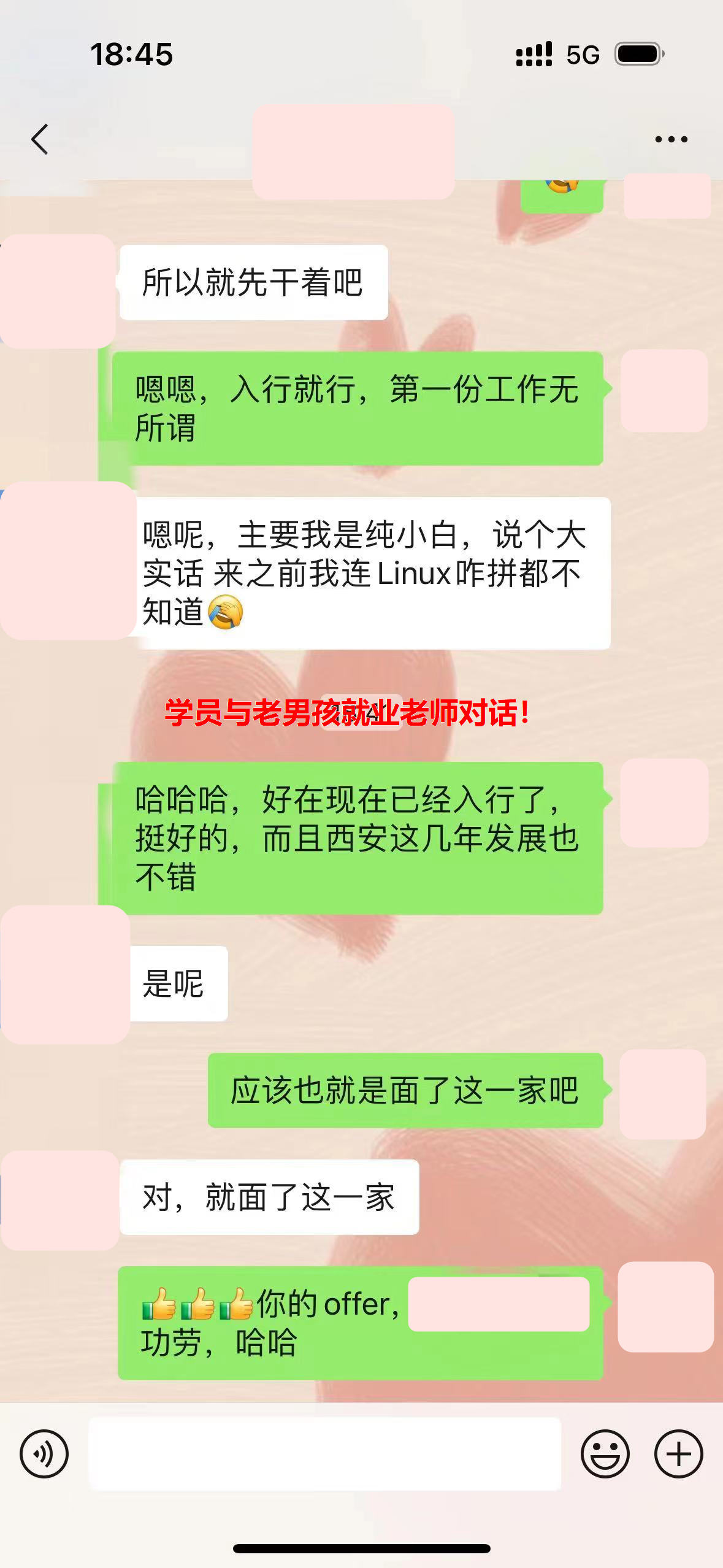Open the emoji sticker panel

pos(605,1453)
